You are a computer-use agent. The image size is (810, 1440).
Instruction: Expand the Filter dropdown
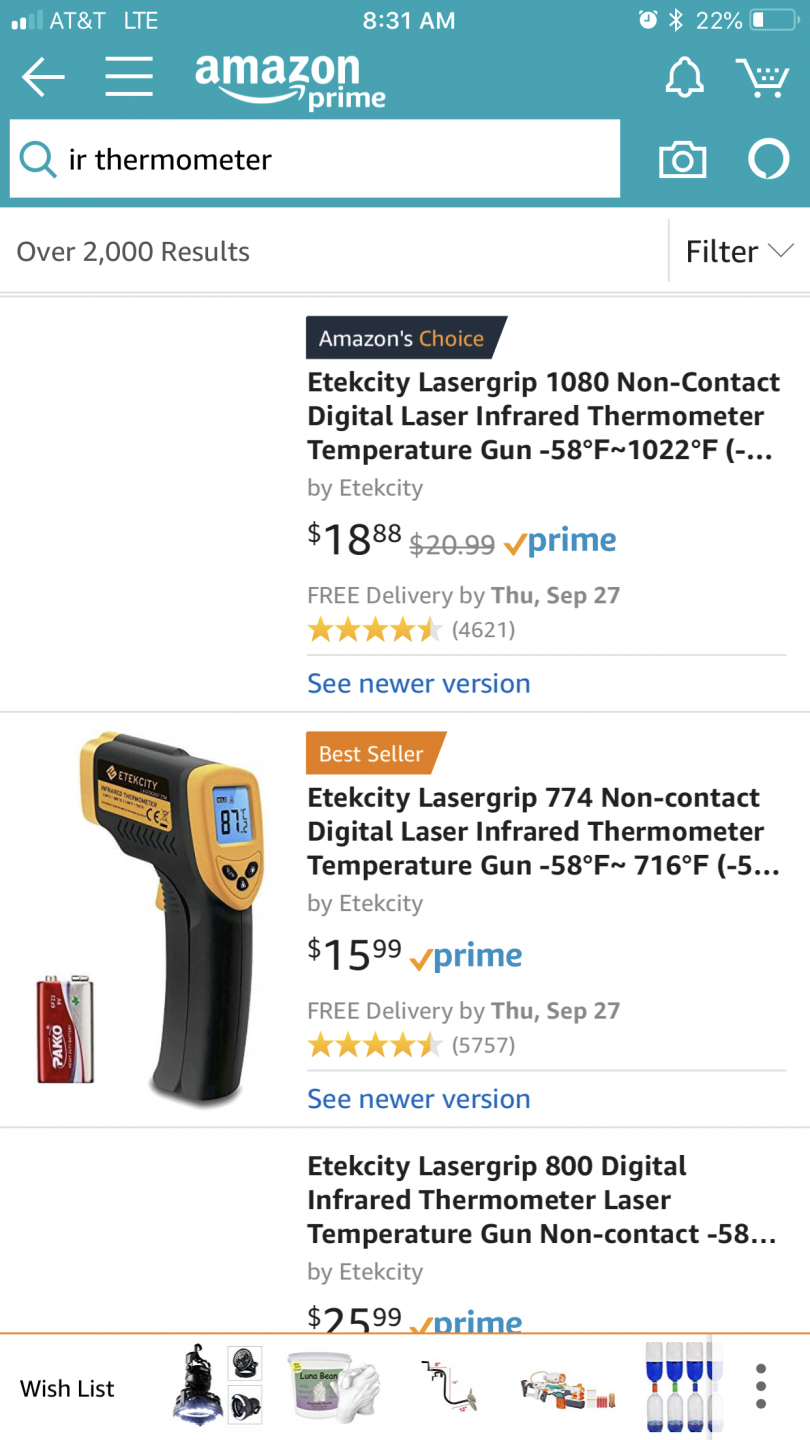tap(738, 252)
